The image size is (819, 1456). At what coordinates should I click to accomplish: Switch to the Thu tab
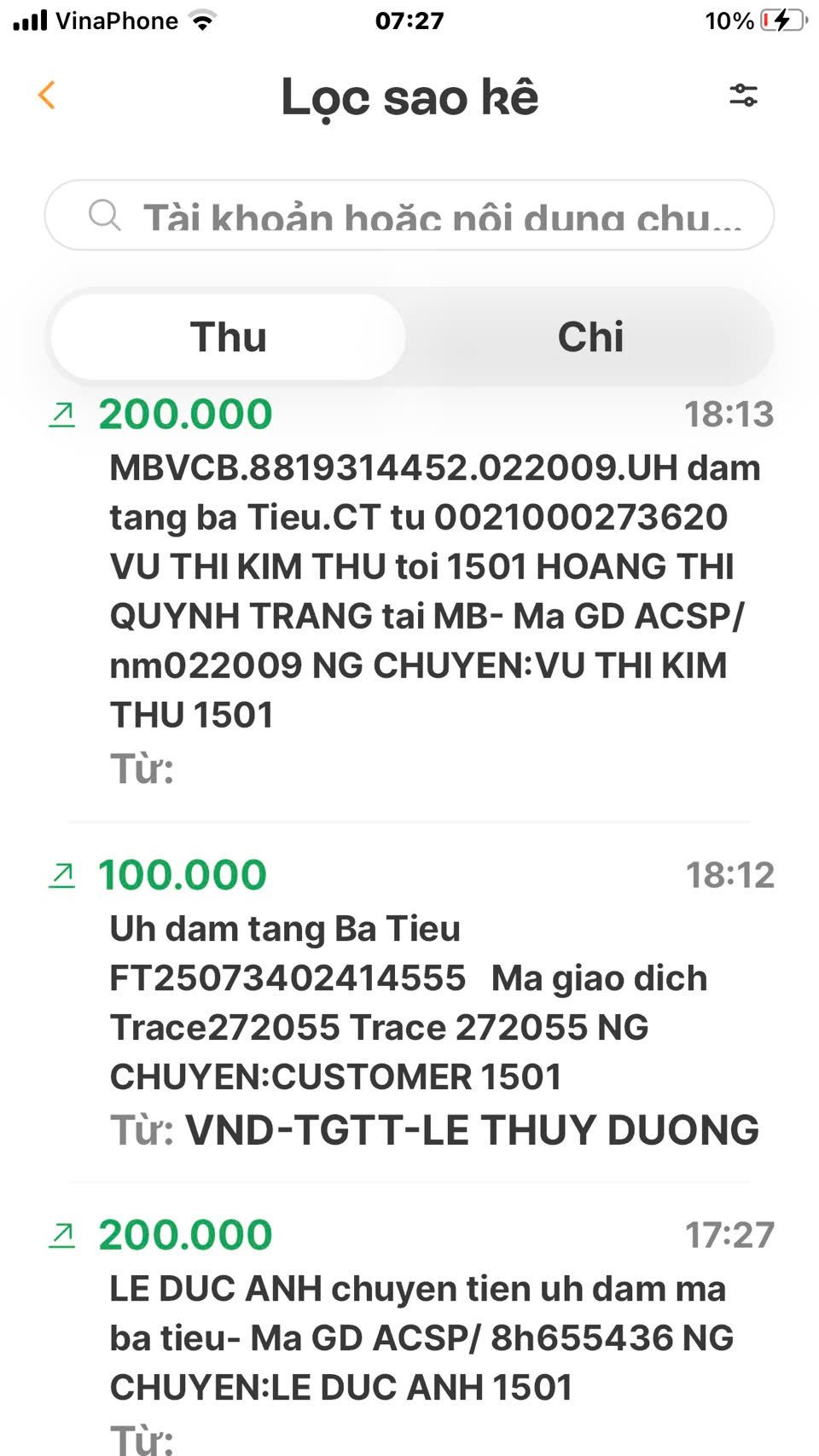[228, 337]
